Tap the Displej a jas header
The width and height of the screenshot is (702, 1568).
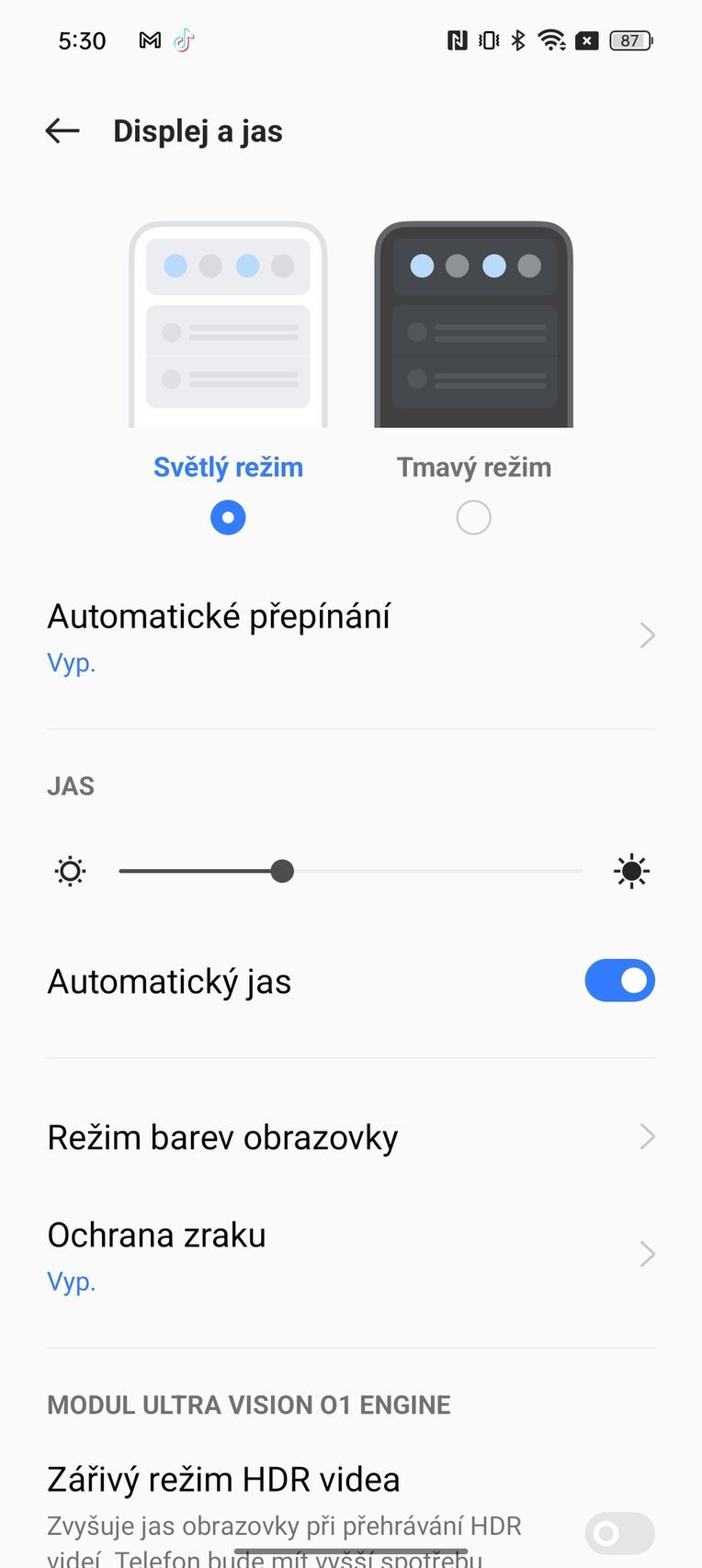click(x=198, y=130)
